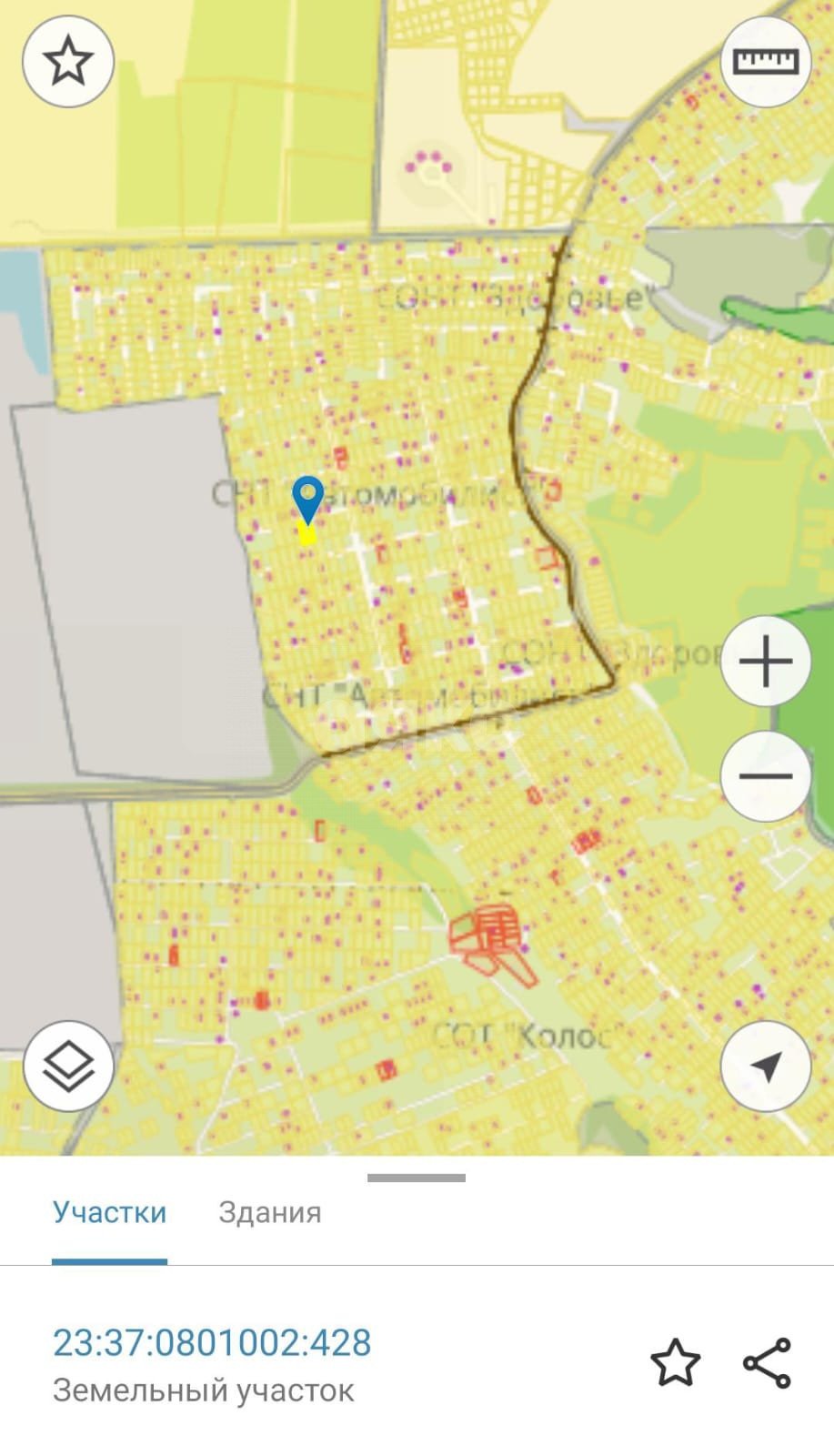Open parcel 23:37:0801002:428 details

212,1342
